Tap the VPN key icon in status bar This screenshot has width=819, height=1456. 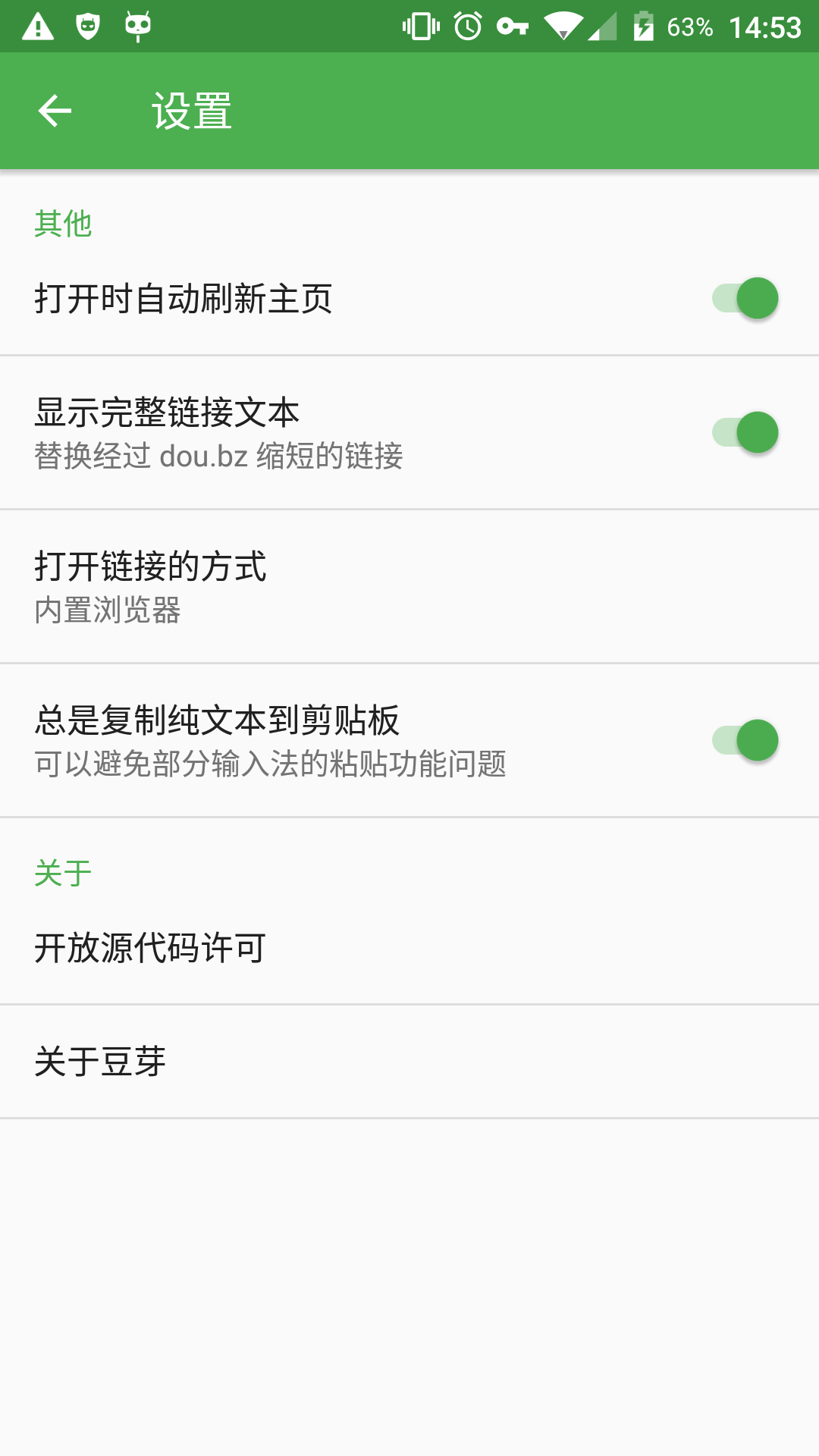click(515, 24)
